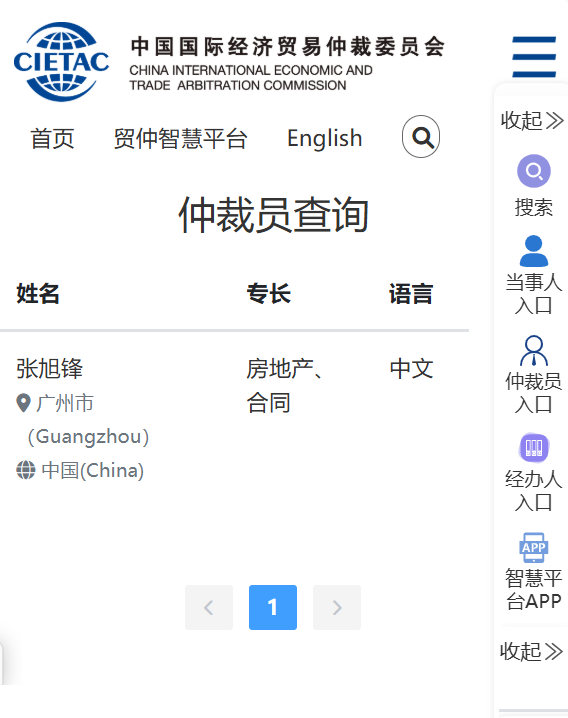568x718 pixels.
Task: Open 智慧平台APP in sidebar
Action: tap(534, 571)
